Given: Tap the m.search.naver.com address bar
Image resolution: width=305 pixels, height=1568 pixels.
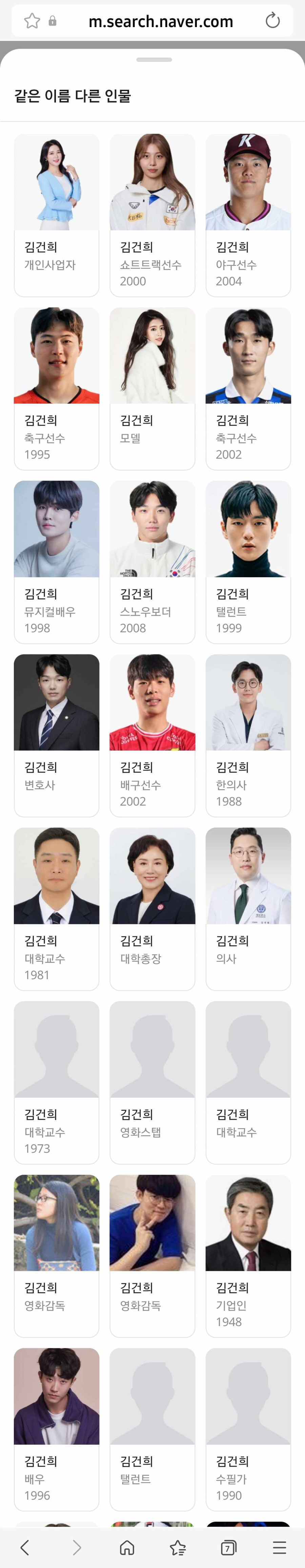Looking at the screenshot, I should coord(160,22).
